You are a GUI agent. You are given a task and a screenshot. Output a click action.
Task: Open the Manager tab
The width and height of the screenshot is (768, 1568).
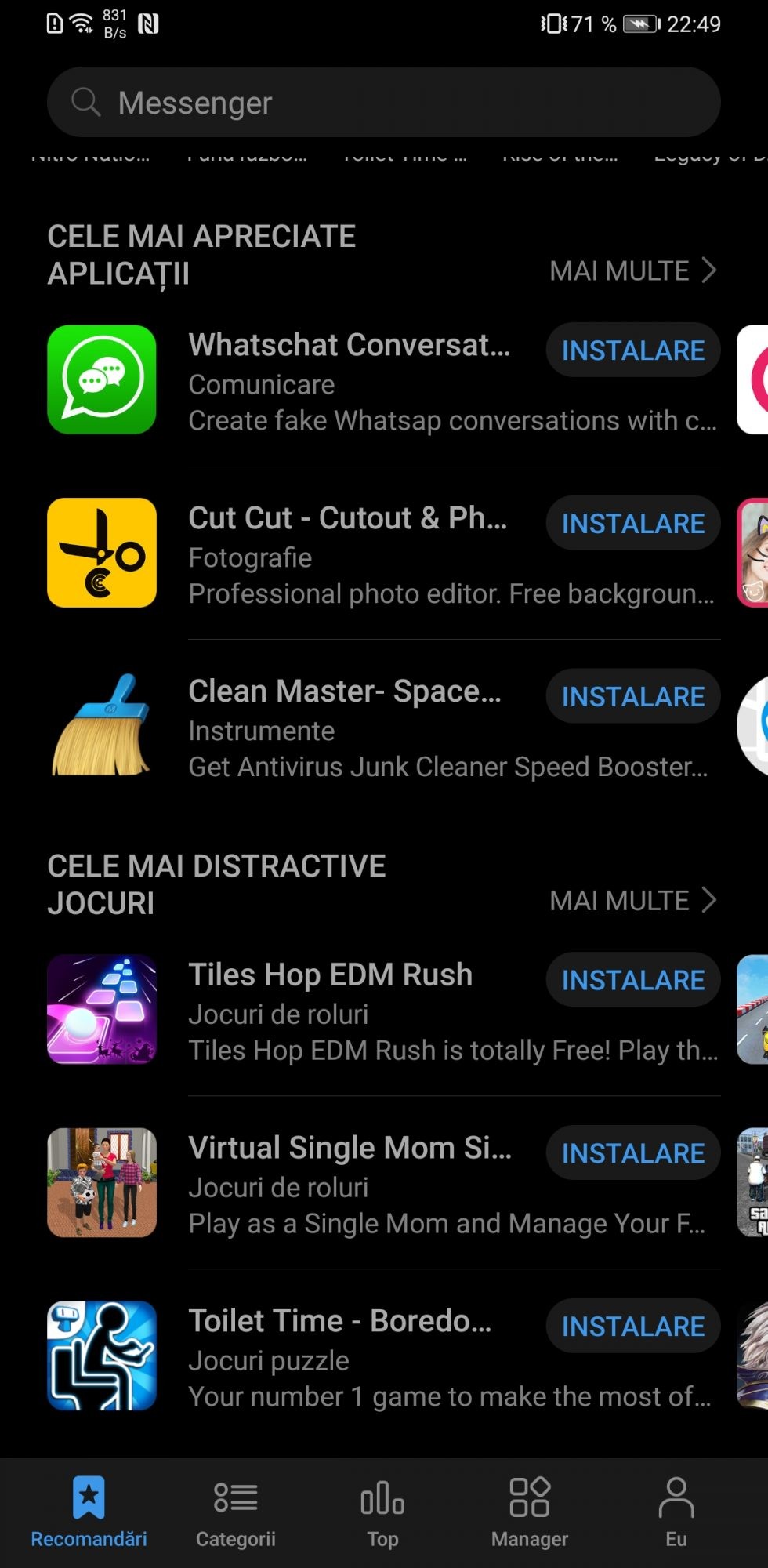(x=530, y=1512)
